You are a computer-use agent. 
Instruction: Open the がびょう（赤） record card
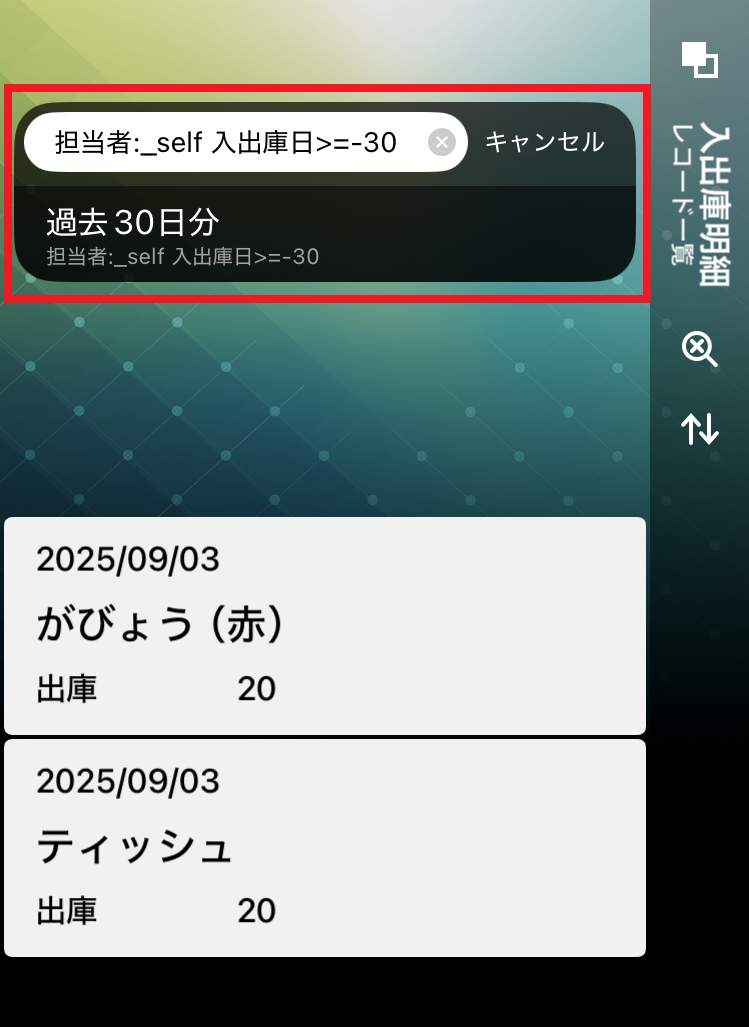pyautogui.click(x=324, y=626)
